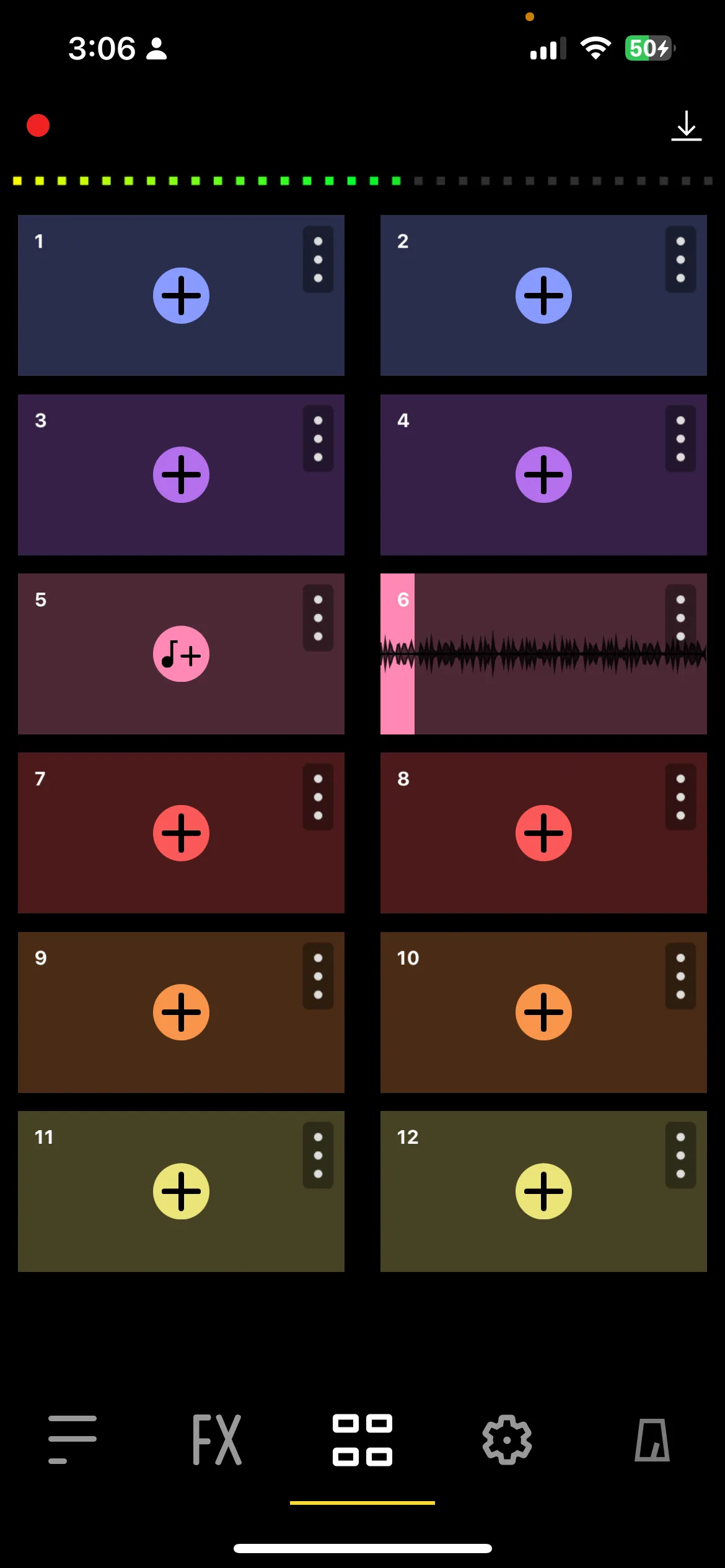Add music note to pad 5

coord(181,654)
